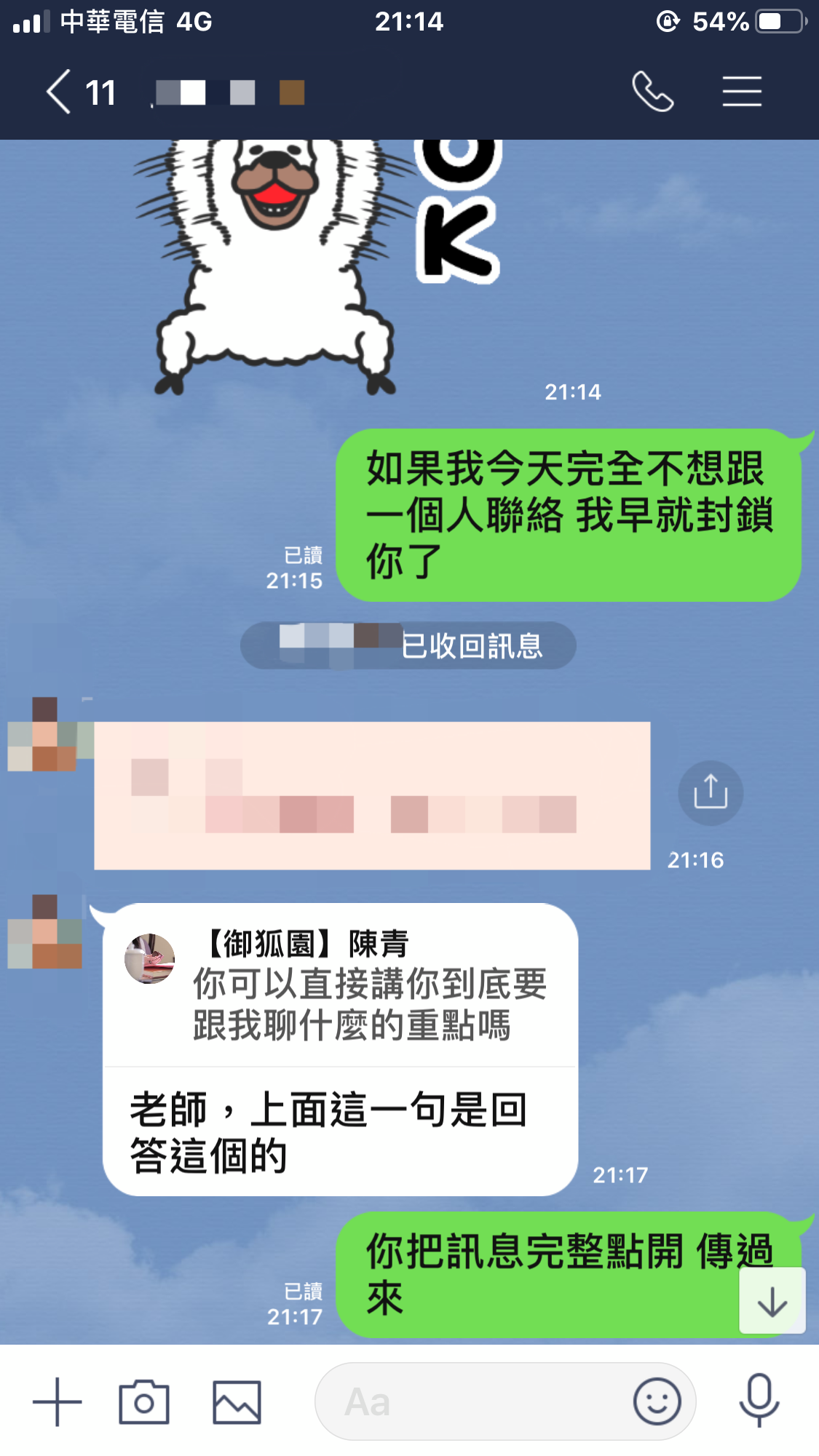The height and width of the screenshot is (1456, 819).
Task: Open the blurred image message
Action: [371, 795]
